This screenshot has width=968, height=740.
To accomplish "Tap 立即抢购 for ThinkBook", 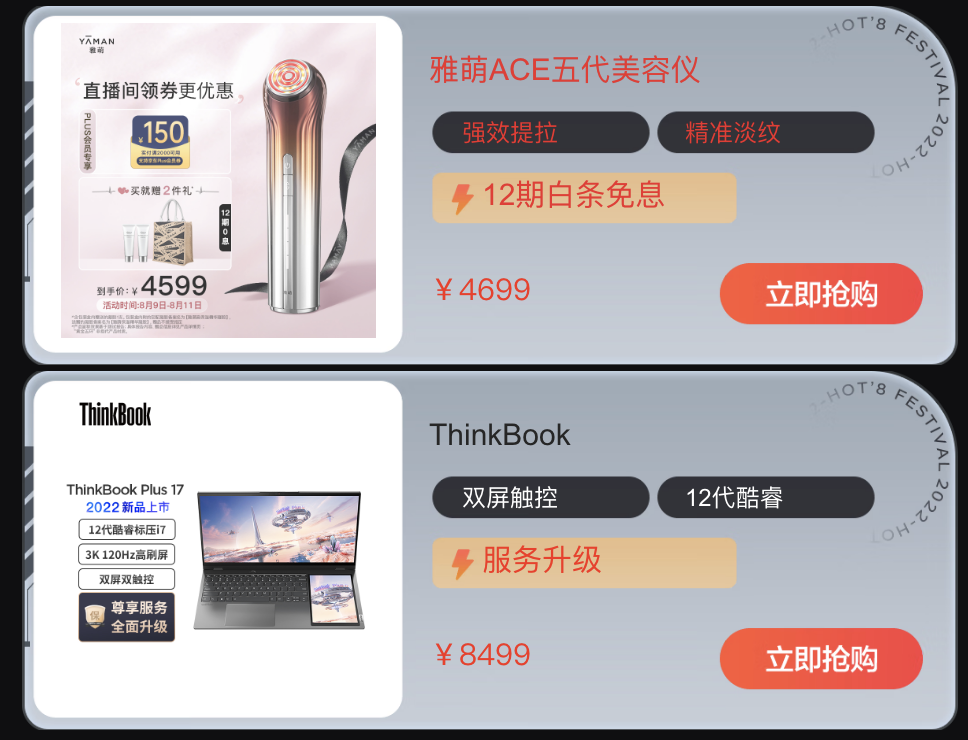I will [x=821, y=659].
